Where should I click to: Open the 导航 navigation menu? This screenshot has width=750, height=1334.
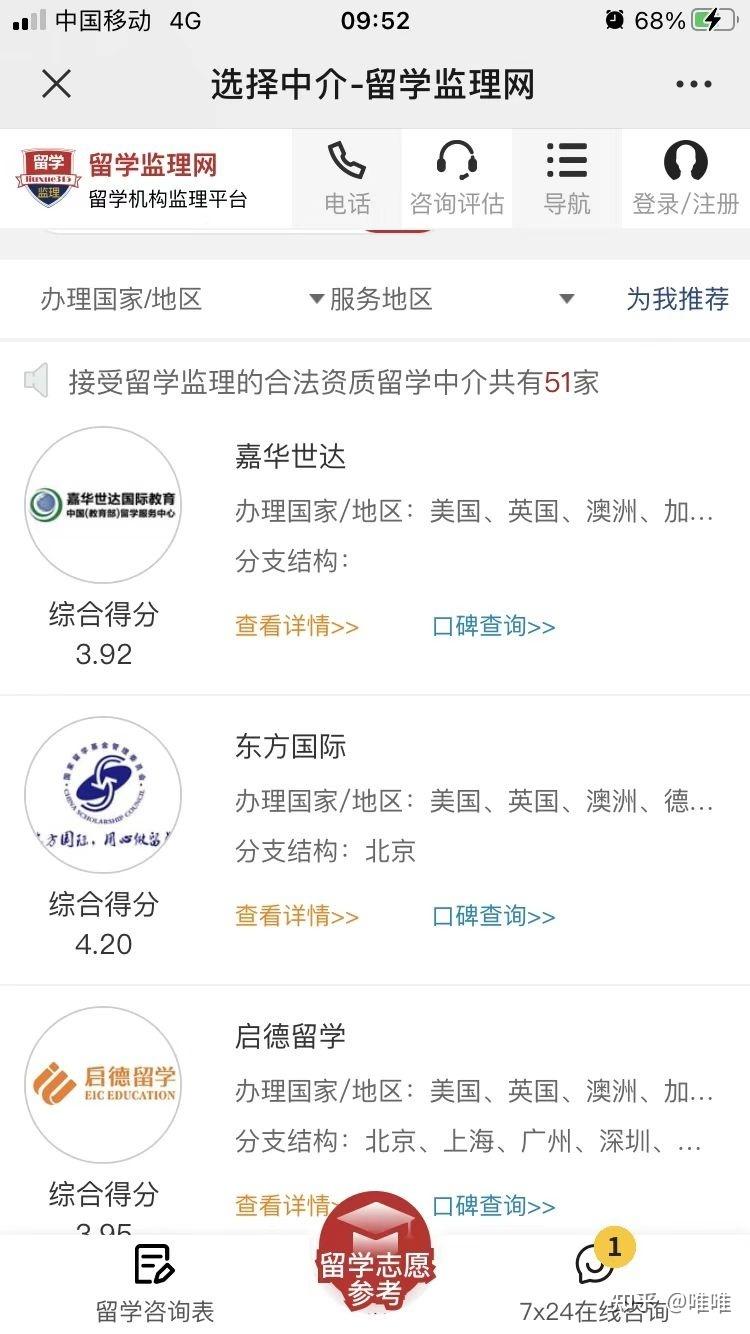[x=567, y=179]
